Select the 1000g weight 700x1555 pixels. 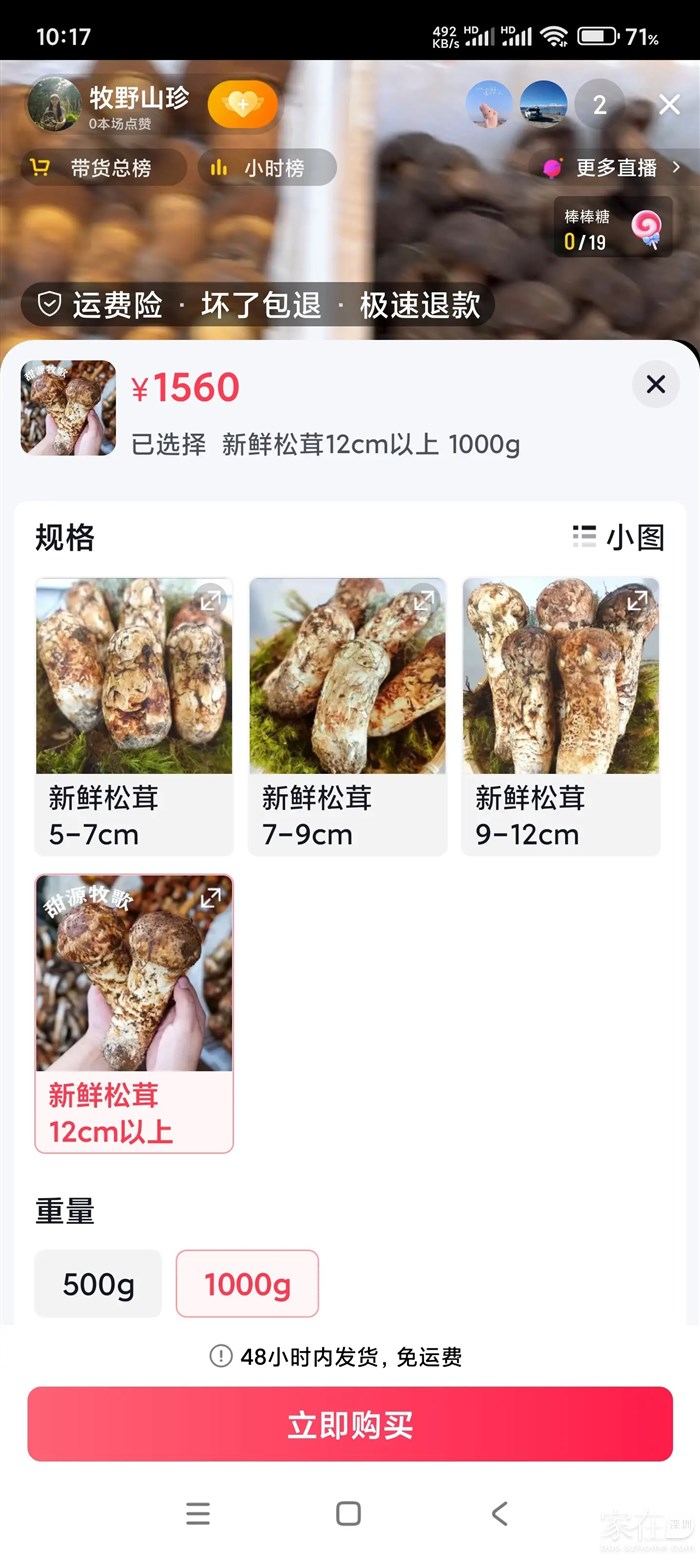click(247, 1284)
